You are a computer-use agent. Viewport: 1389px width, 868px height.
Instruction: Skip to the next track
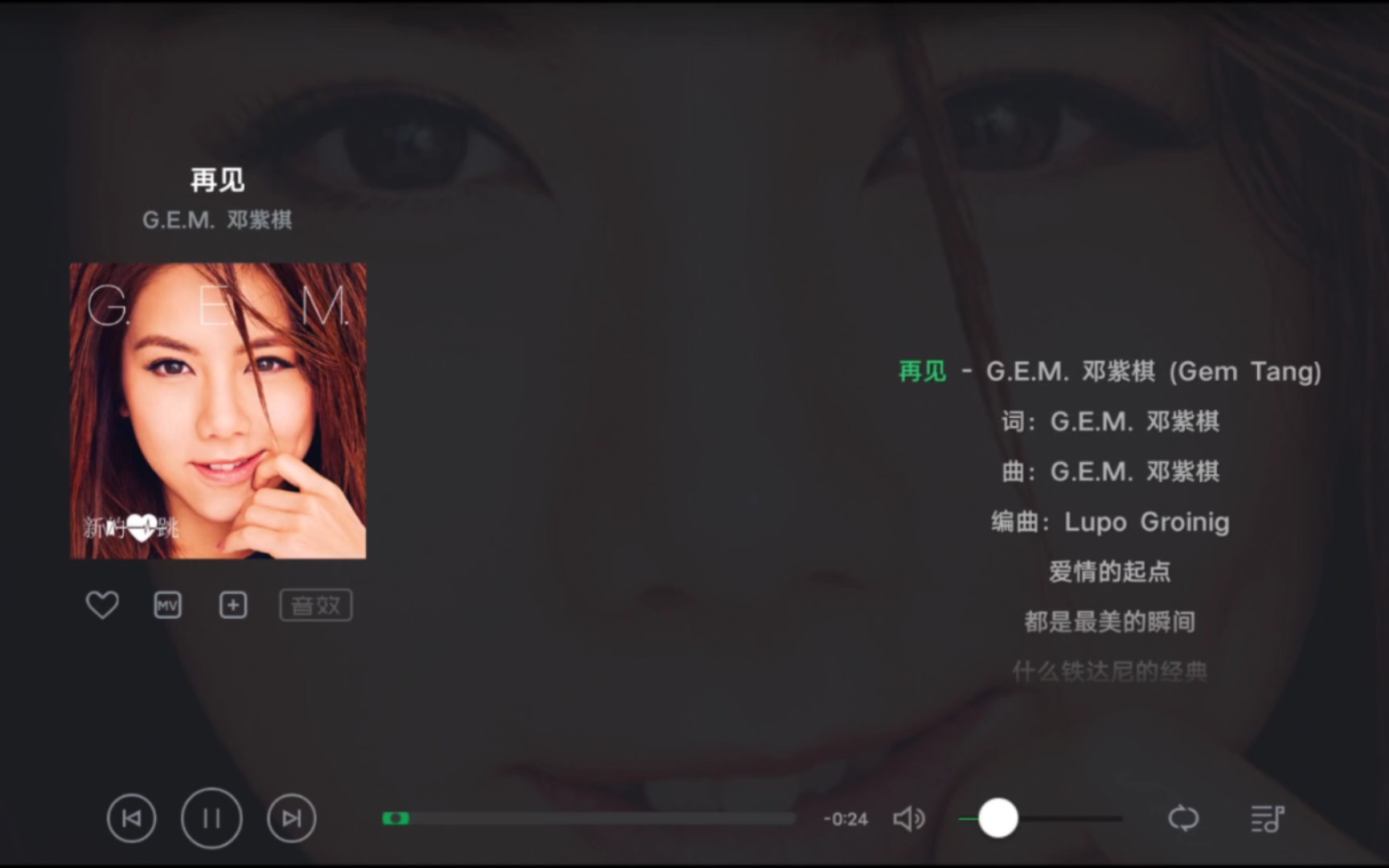coord(291,818)
